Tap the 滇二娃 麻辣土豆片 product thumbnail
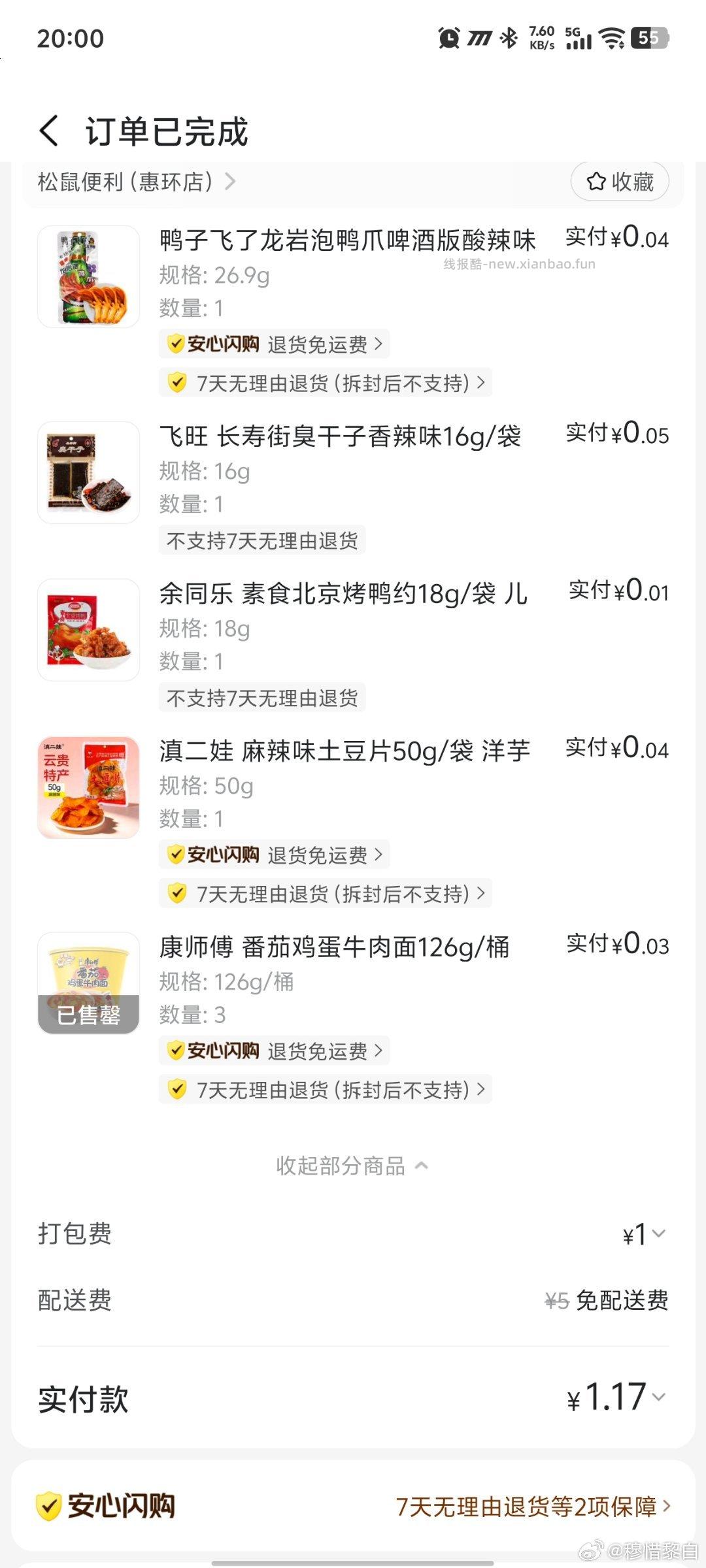Image resolution: width=706 pixels, height=1568 pixels. point(88,788)
